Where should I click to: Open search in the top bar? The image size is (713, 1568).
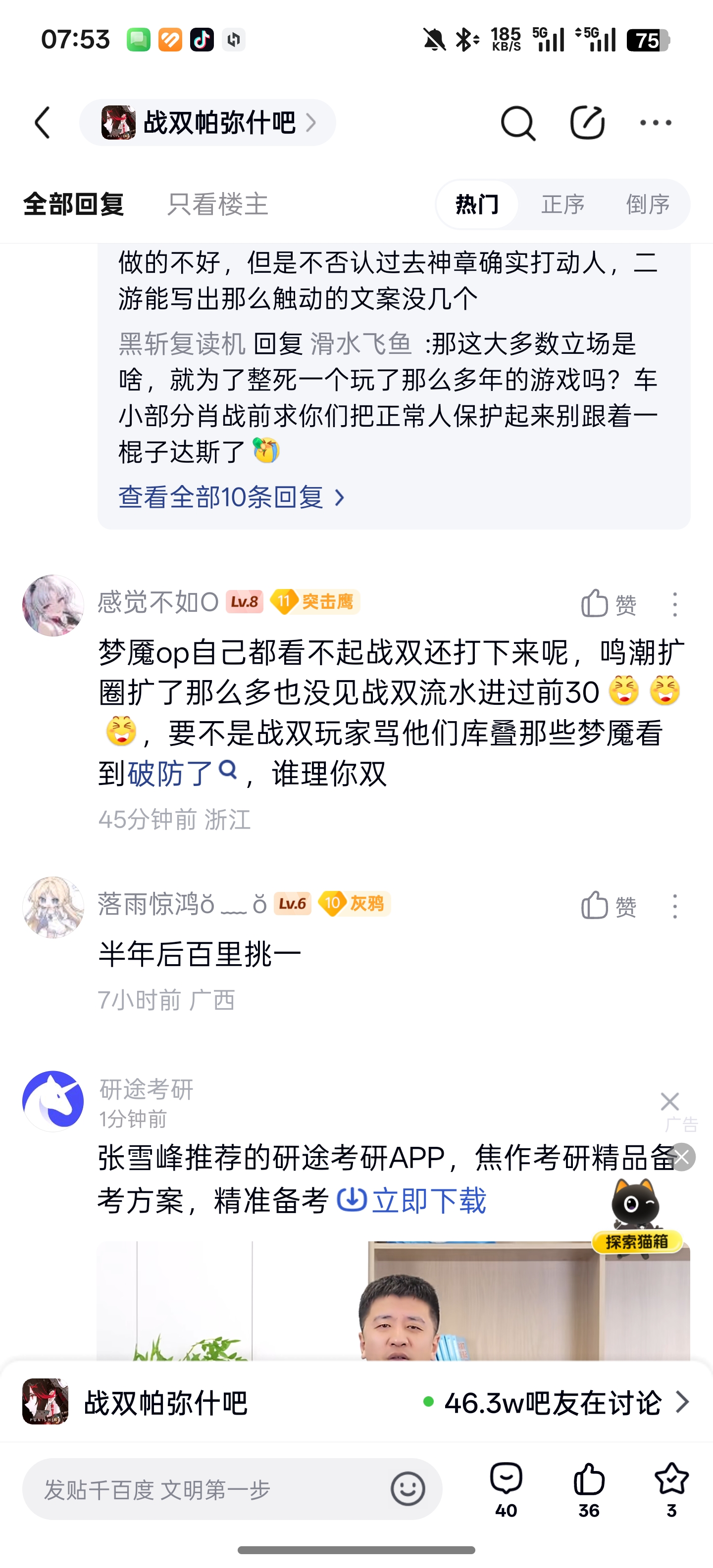point(517,123)
